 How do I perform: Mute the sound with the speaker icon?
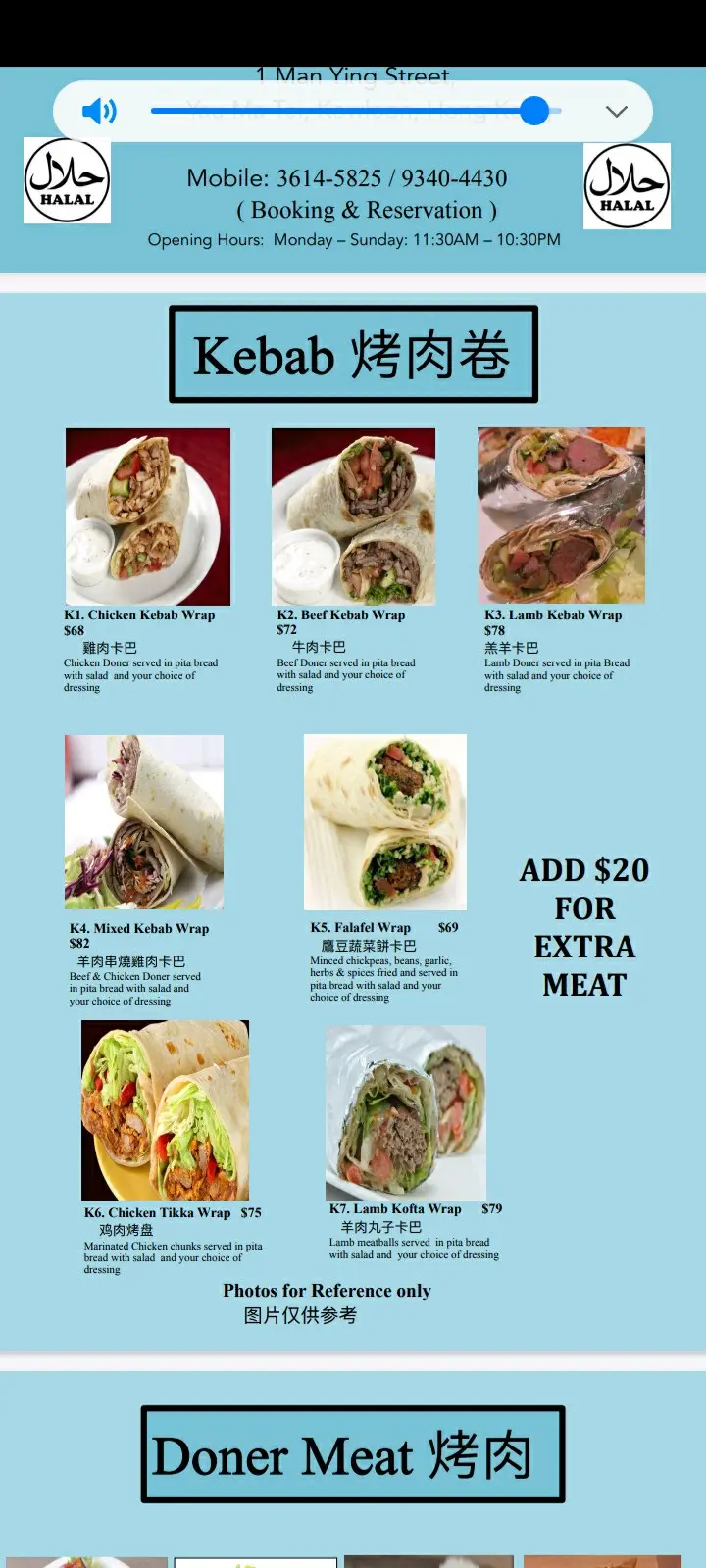[99, 111]
